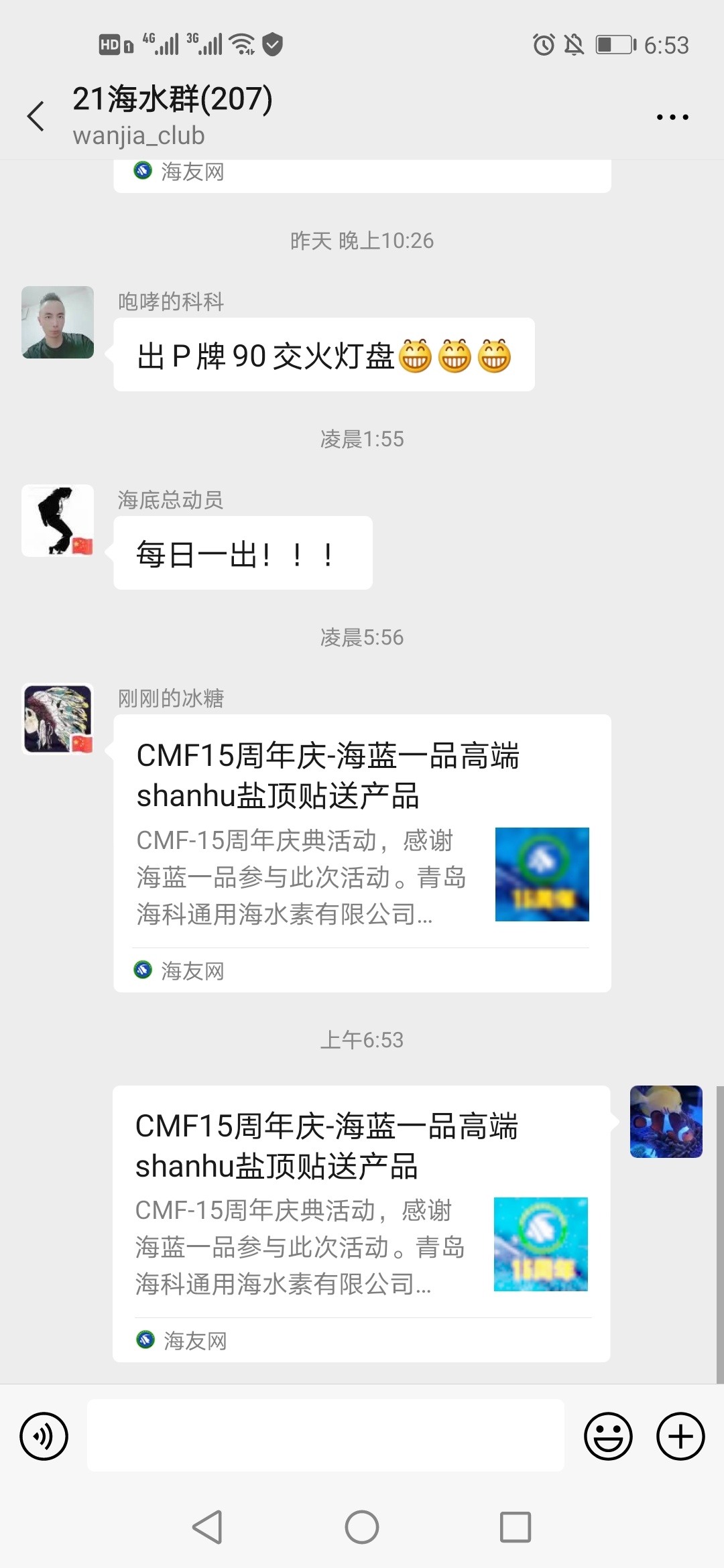
Task: Switch to voice message input
Action: coord(44,1436)
